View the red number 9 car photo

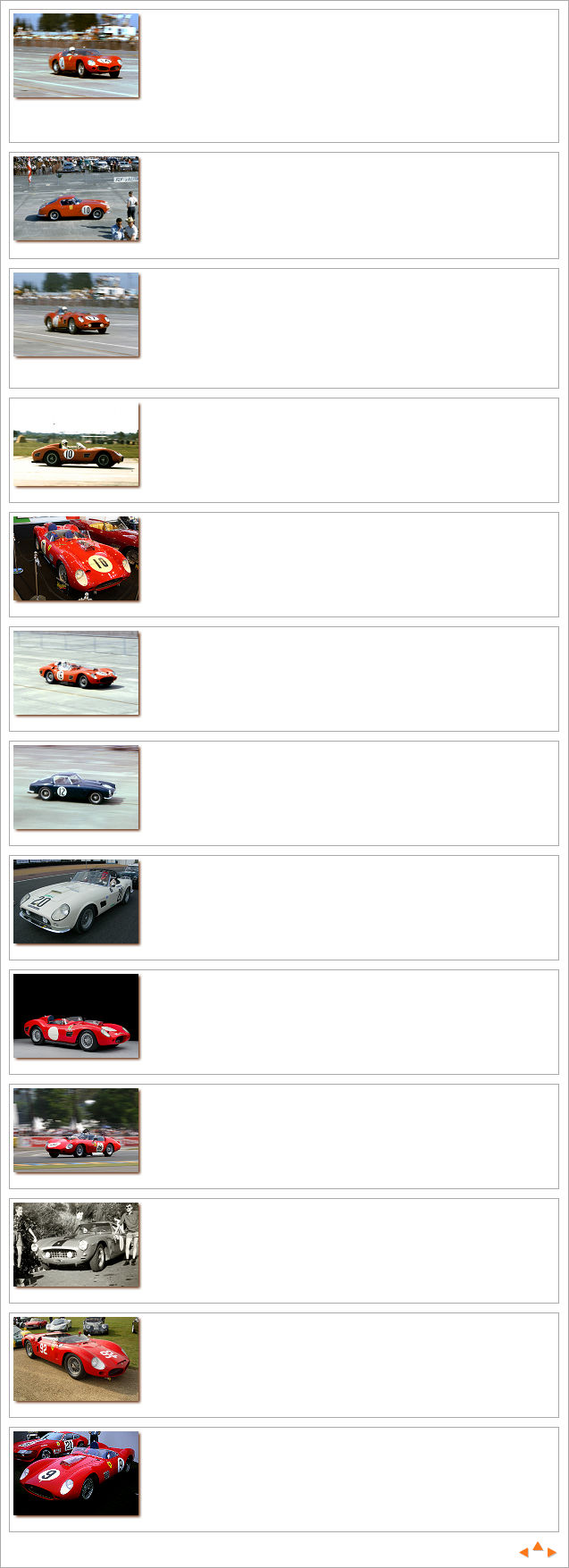coord(76,1473)
